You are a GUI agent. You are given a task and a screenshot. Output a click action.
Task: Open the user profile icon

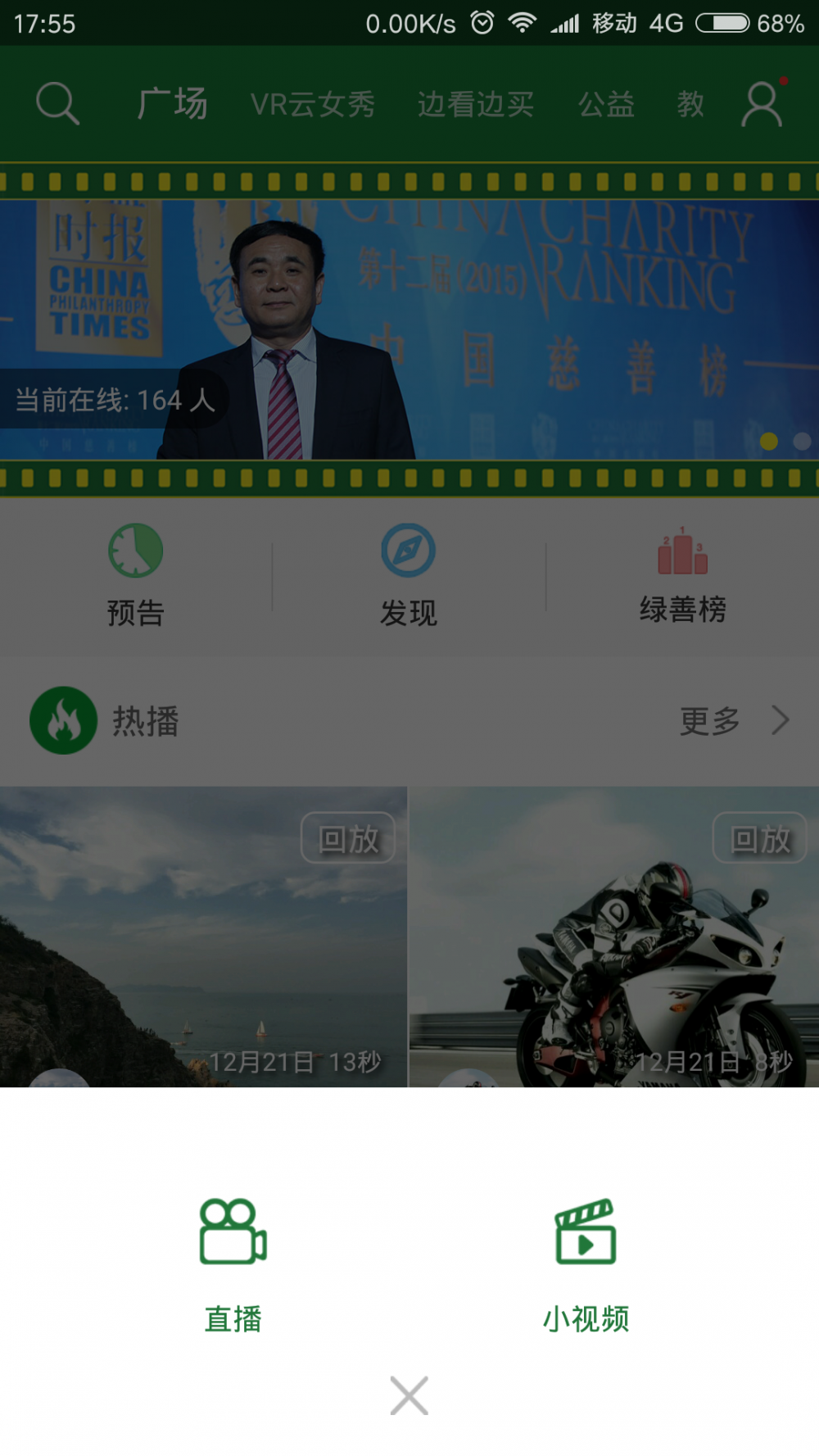(762, 104)
